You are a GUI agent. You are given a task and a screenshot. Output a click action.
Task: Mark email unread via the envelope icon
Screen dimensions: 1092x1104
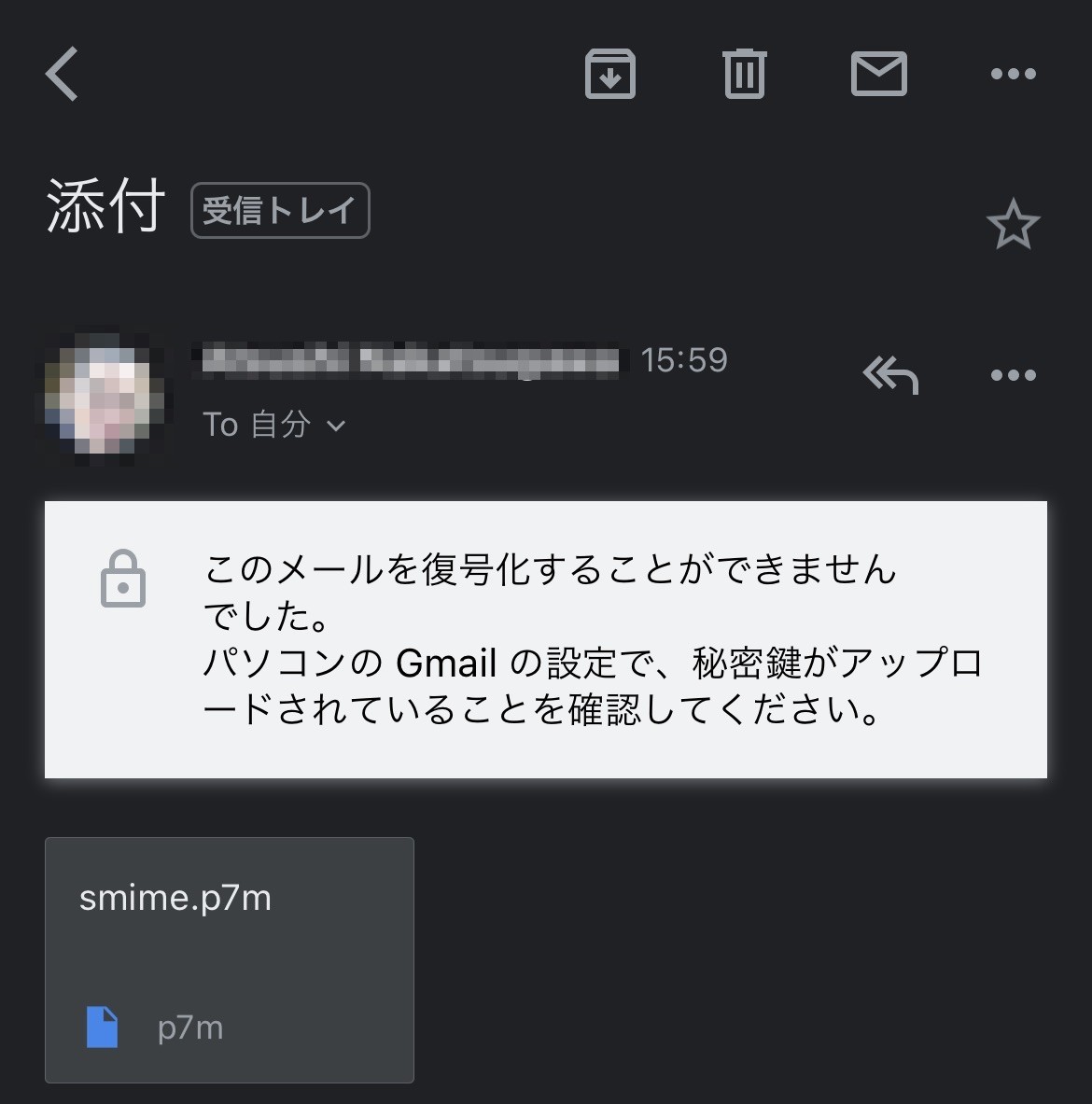click(x=877, y=73)
